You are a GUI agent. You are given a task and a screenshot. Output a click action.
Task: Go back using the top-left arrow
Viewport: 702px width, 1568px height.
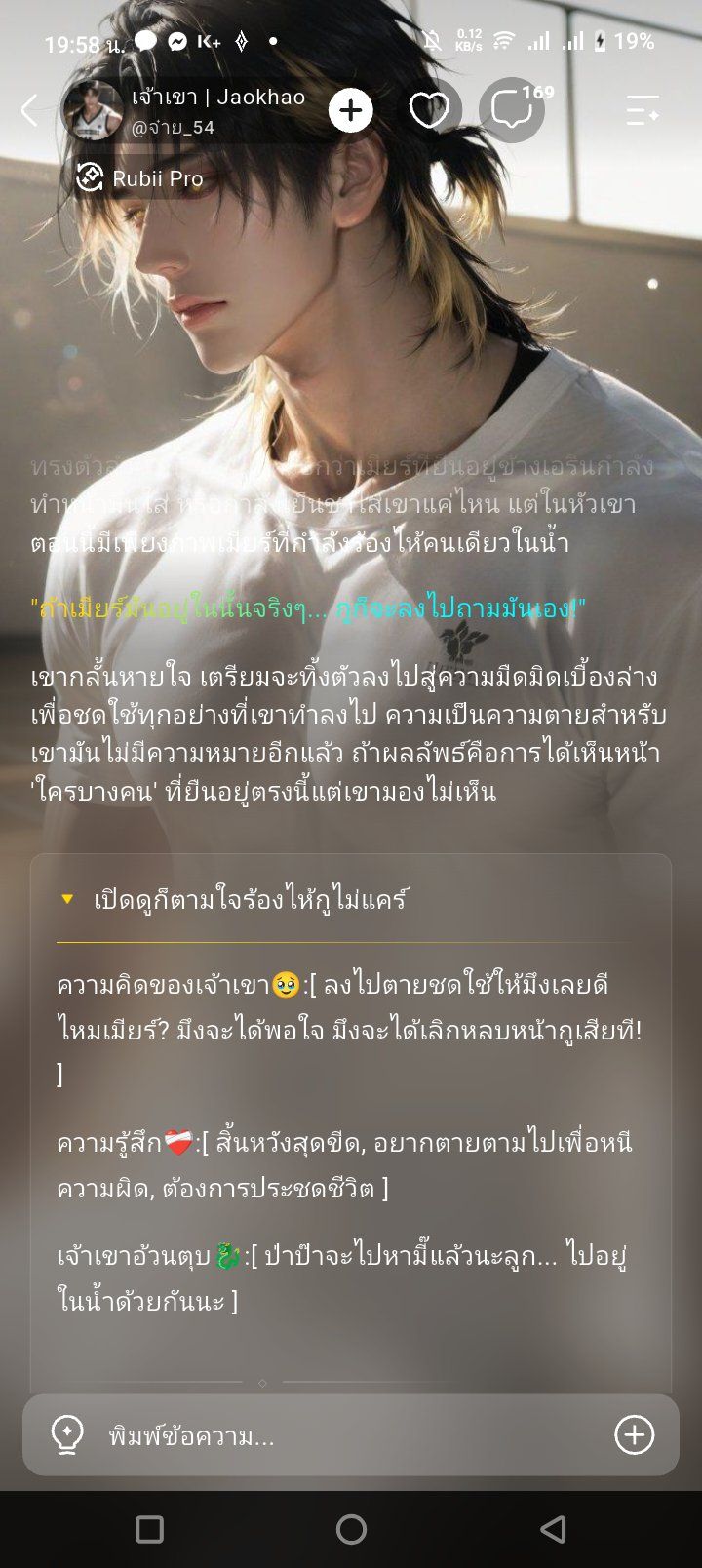pyautogui.click(x=30, y=110)
